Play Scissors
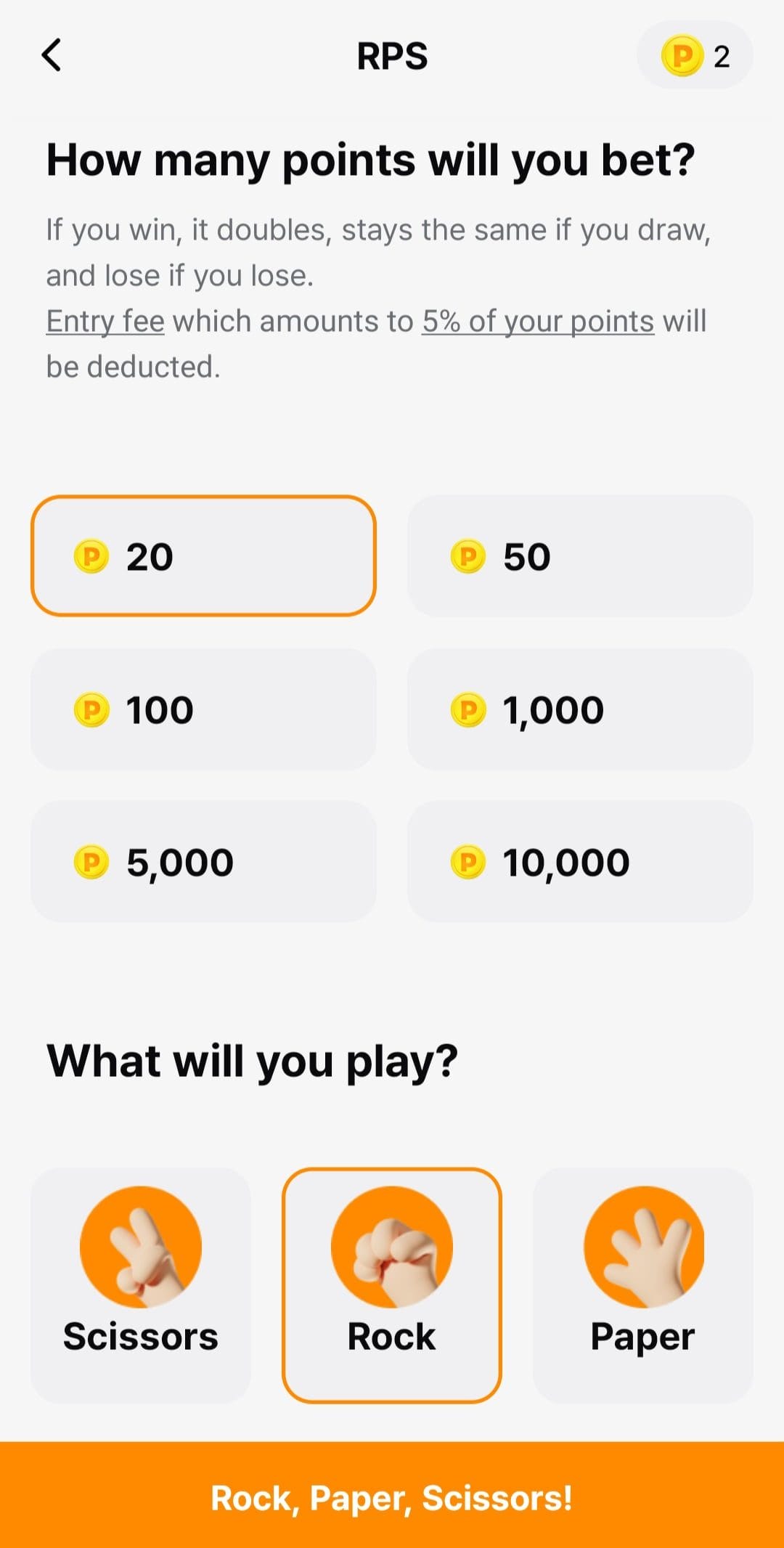This screenshot has height=1548, width=784. point(141,1285)
